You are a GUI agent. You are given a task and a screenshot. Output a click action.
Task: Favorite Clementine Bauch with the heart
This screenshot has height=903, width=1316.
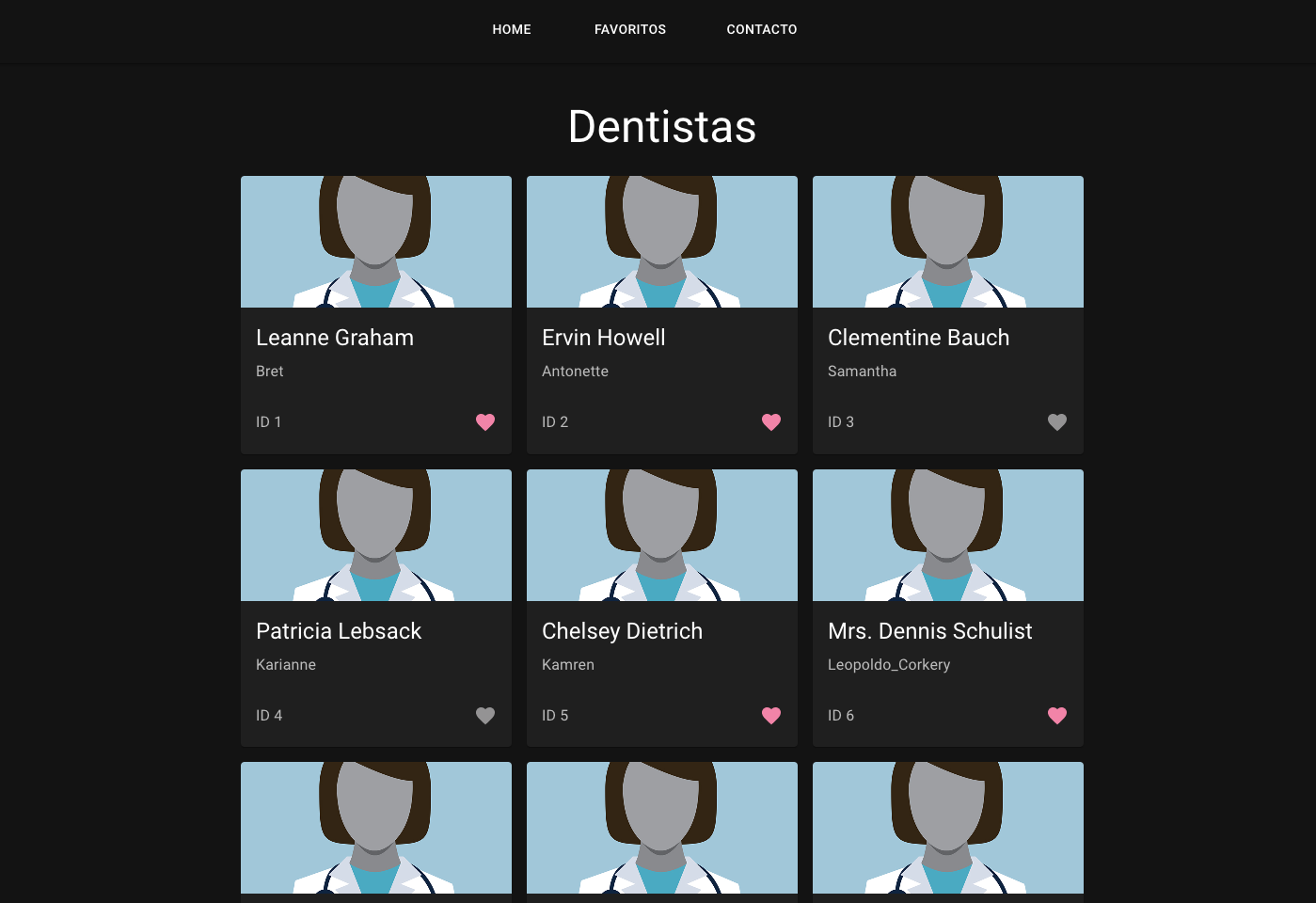pyautogui.click(x=1057, y=422)
